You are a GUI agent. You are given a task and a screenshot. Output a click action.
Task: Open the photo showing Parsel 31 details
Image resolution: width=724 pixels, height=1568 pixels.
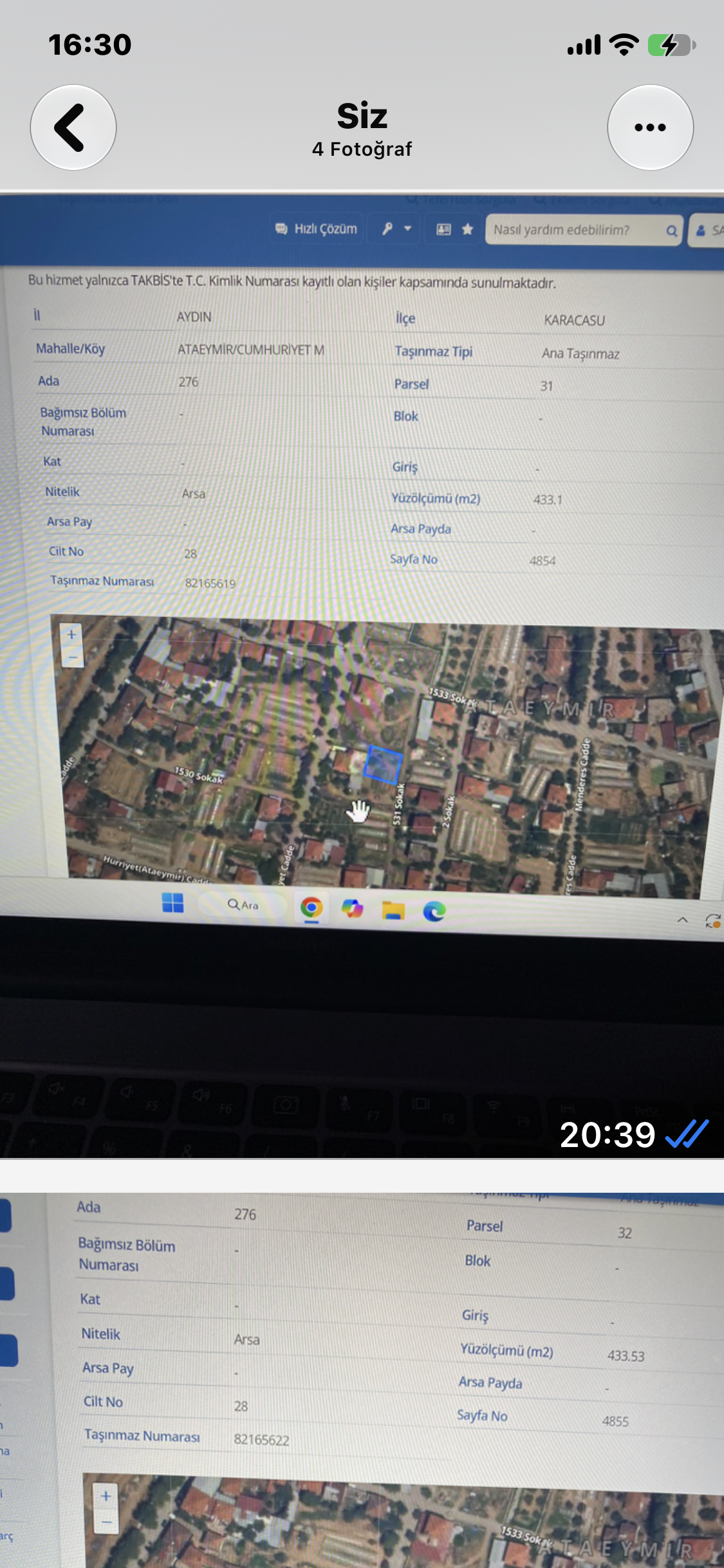click(x=362, y=676)
